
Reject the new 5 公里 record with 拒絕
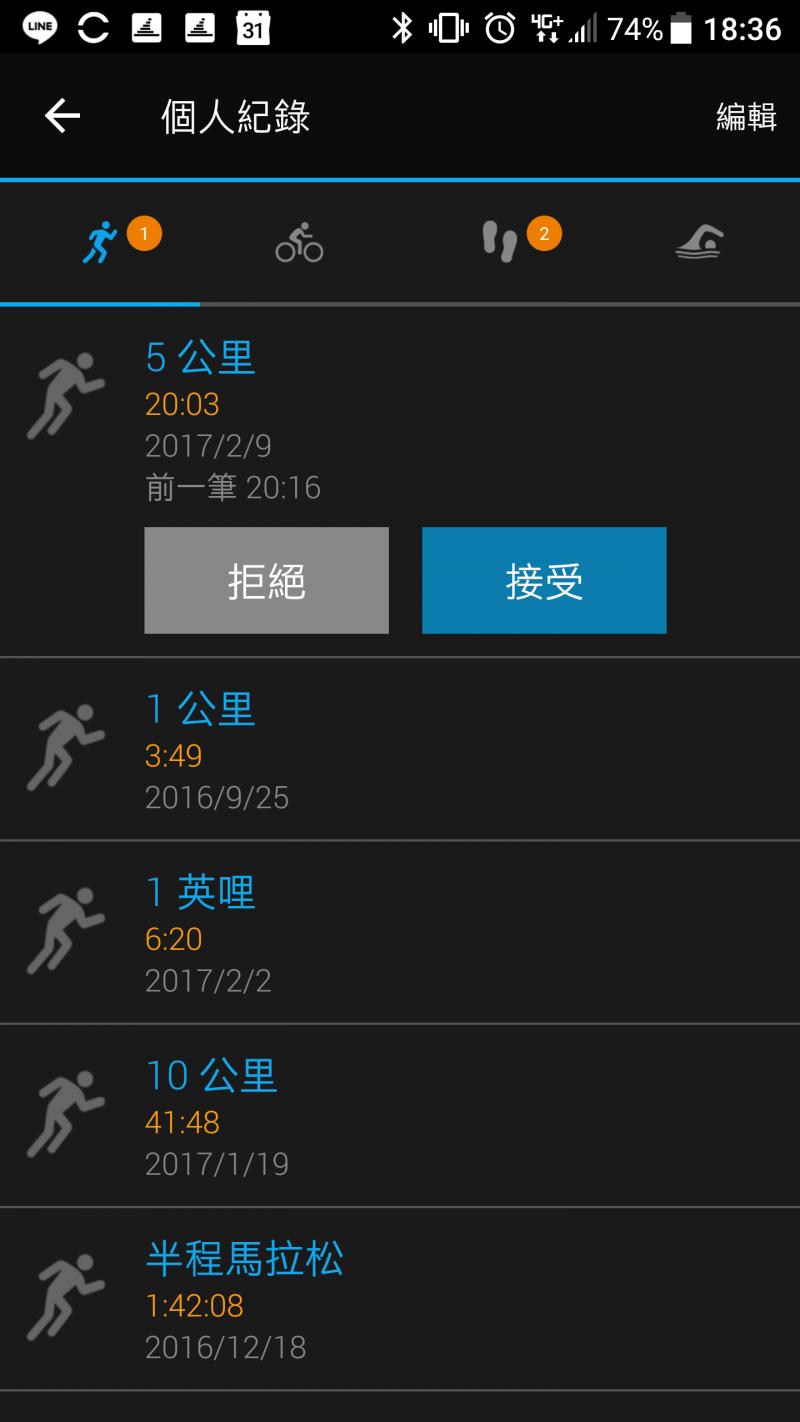click(266, 581)
